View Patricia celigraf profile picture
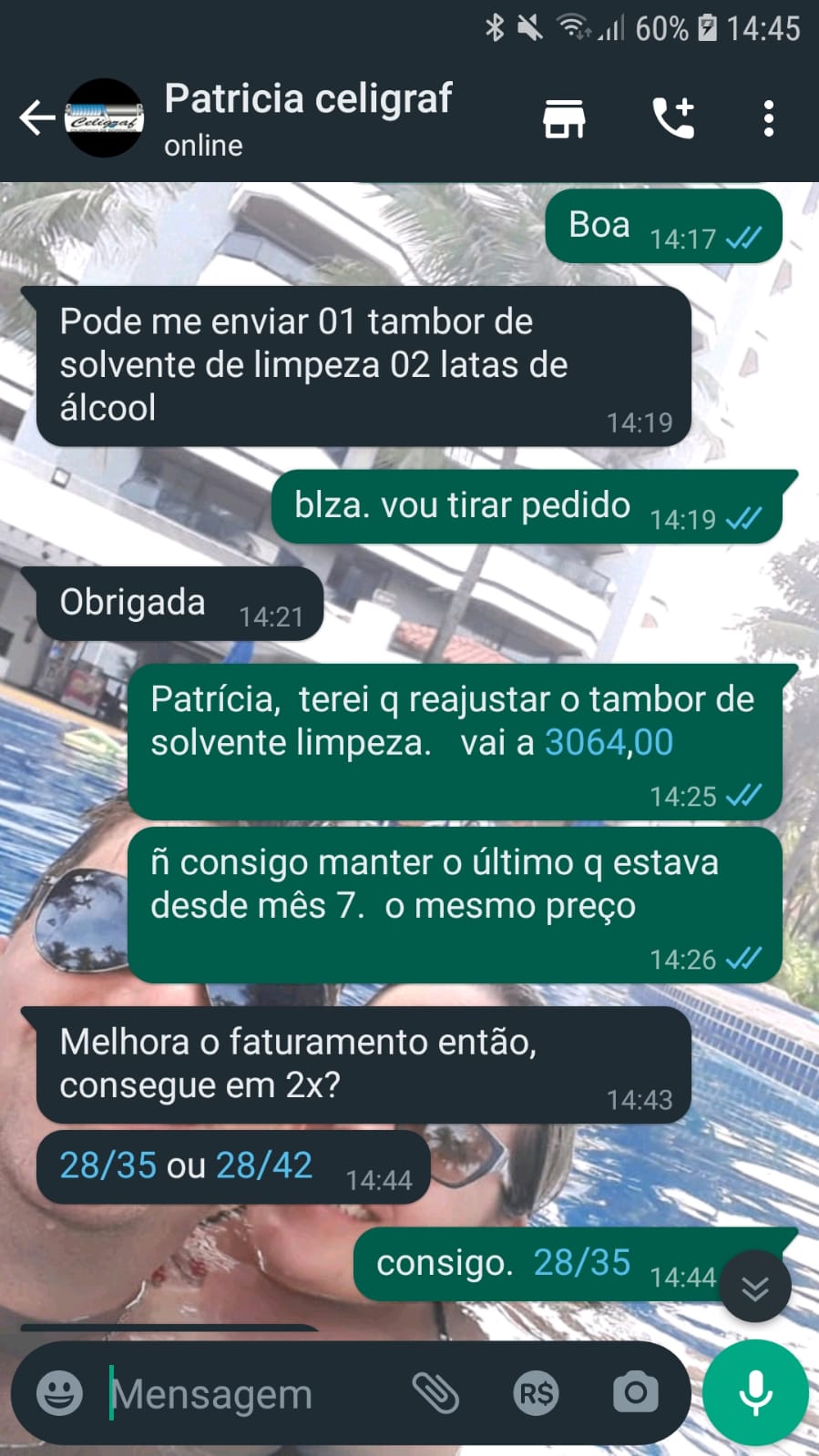819x1456 pixels. pyautogui.click(x=106, y=118)
